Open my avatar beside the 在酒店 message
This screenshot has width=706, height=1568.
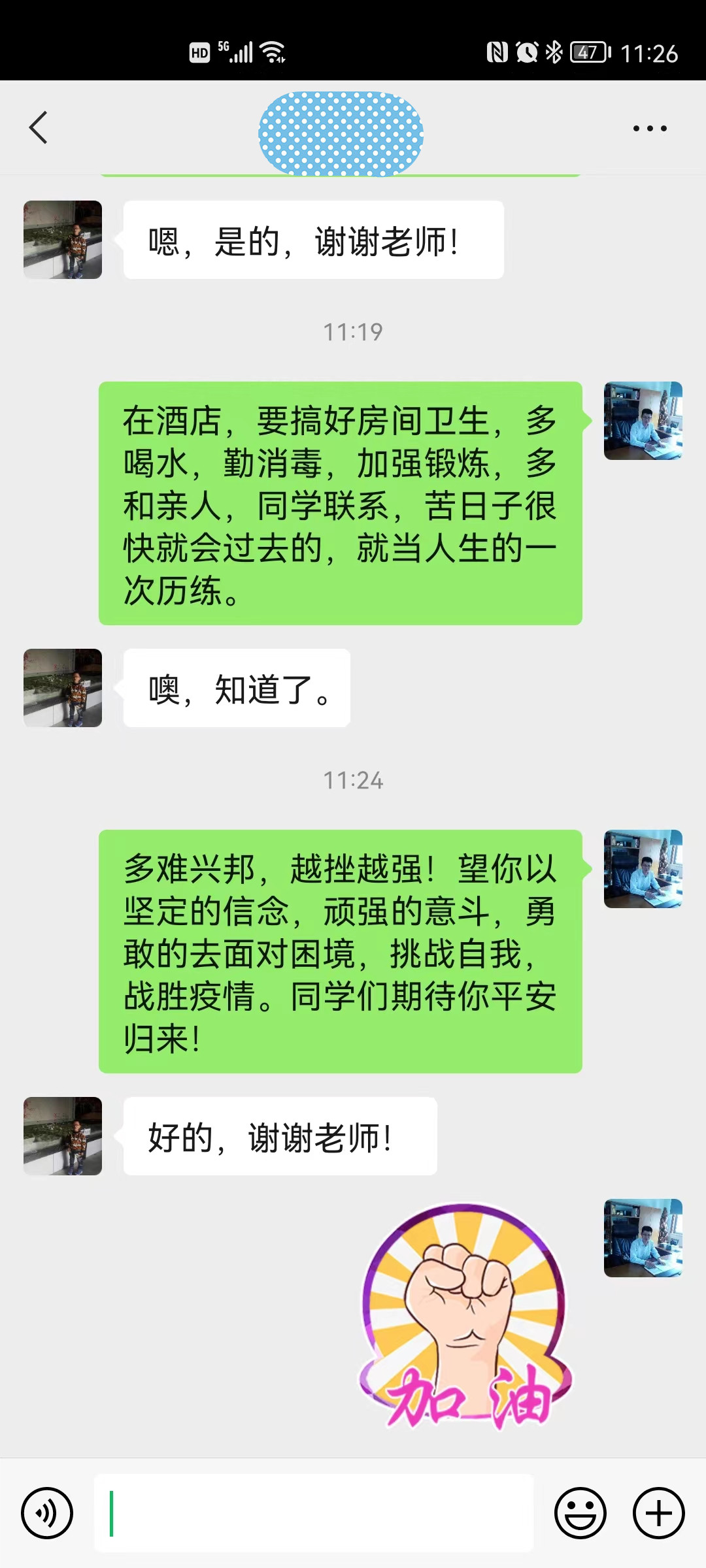tap(643, 421)
